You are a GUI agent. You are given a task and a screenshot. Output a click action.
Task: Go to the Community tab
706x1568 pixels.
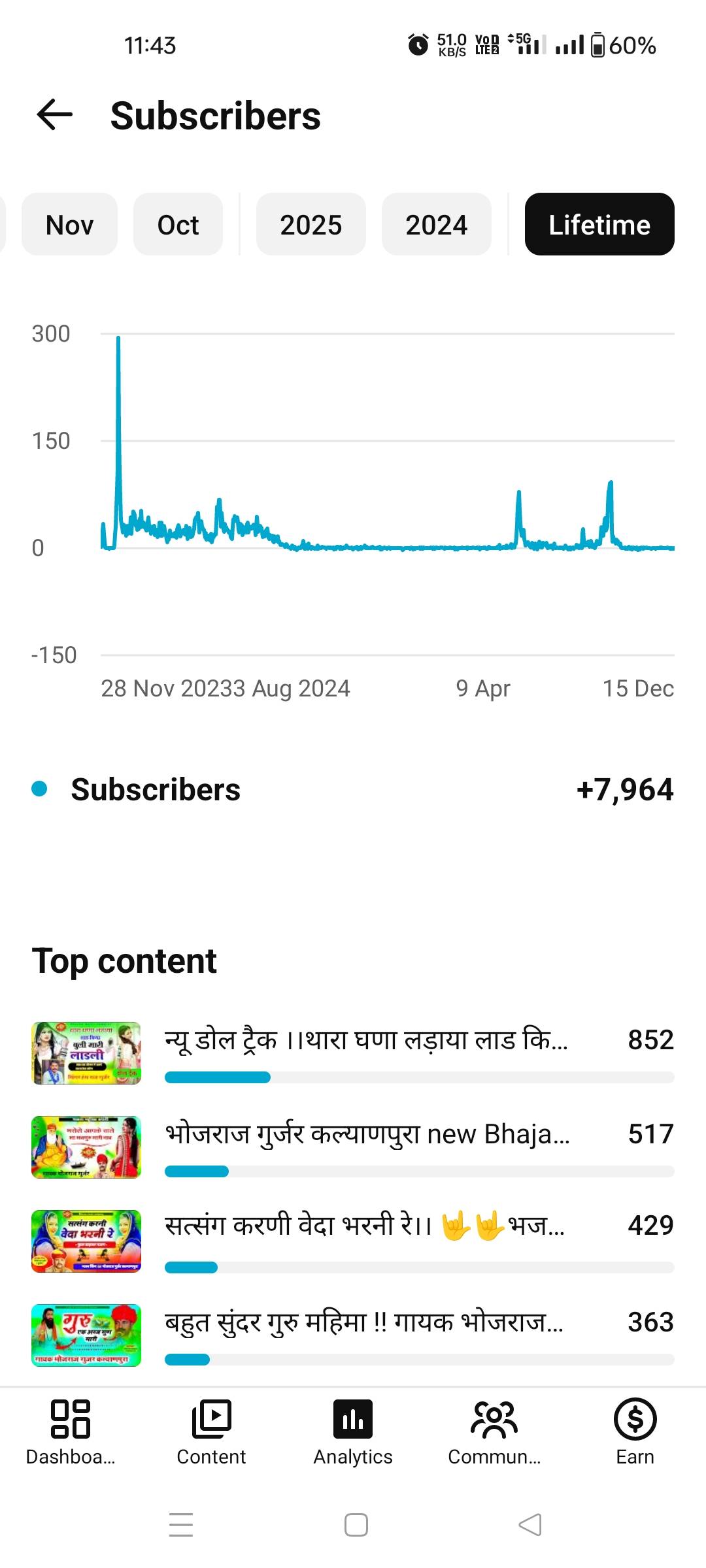[494, 1432]
